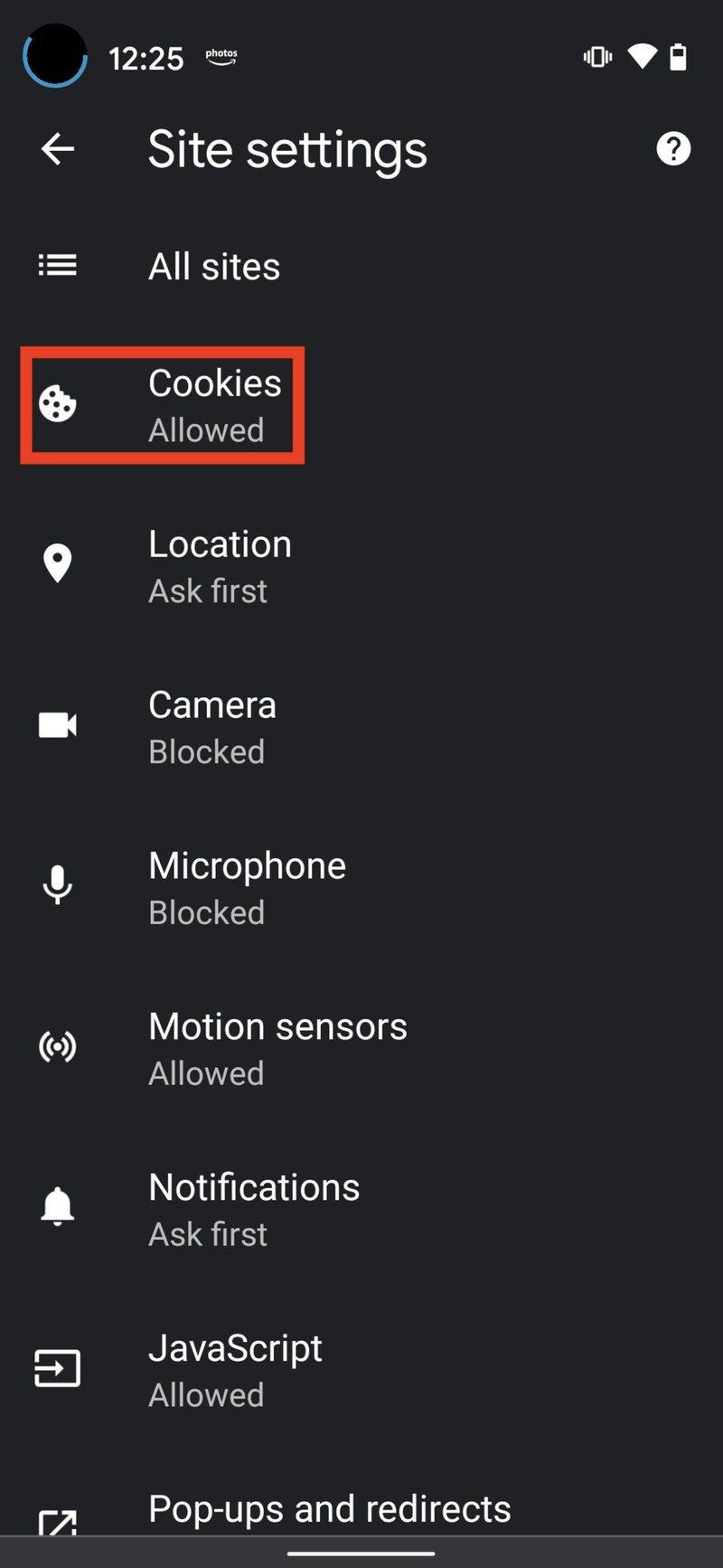723x1568 pixels.
Task: Select the Motion sensors icon
Action: [x=57, y=1046]
